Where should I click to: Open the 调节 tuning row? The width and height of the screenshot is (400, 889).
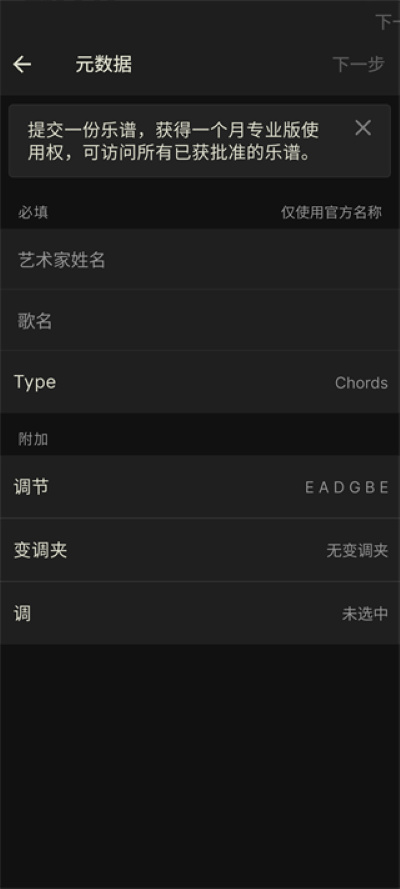pos(200,486)
